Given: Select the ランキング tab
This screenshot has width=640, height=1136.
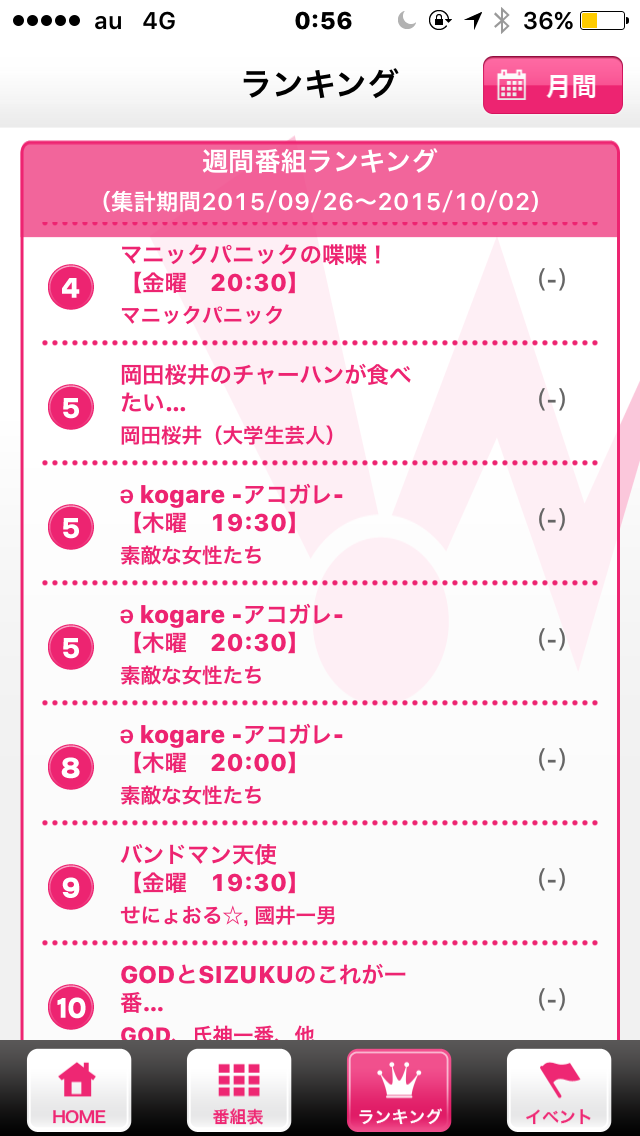Looking at the screenshot, I should pos(399,1090).
